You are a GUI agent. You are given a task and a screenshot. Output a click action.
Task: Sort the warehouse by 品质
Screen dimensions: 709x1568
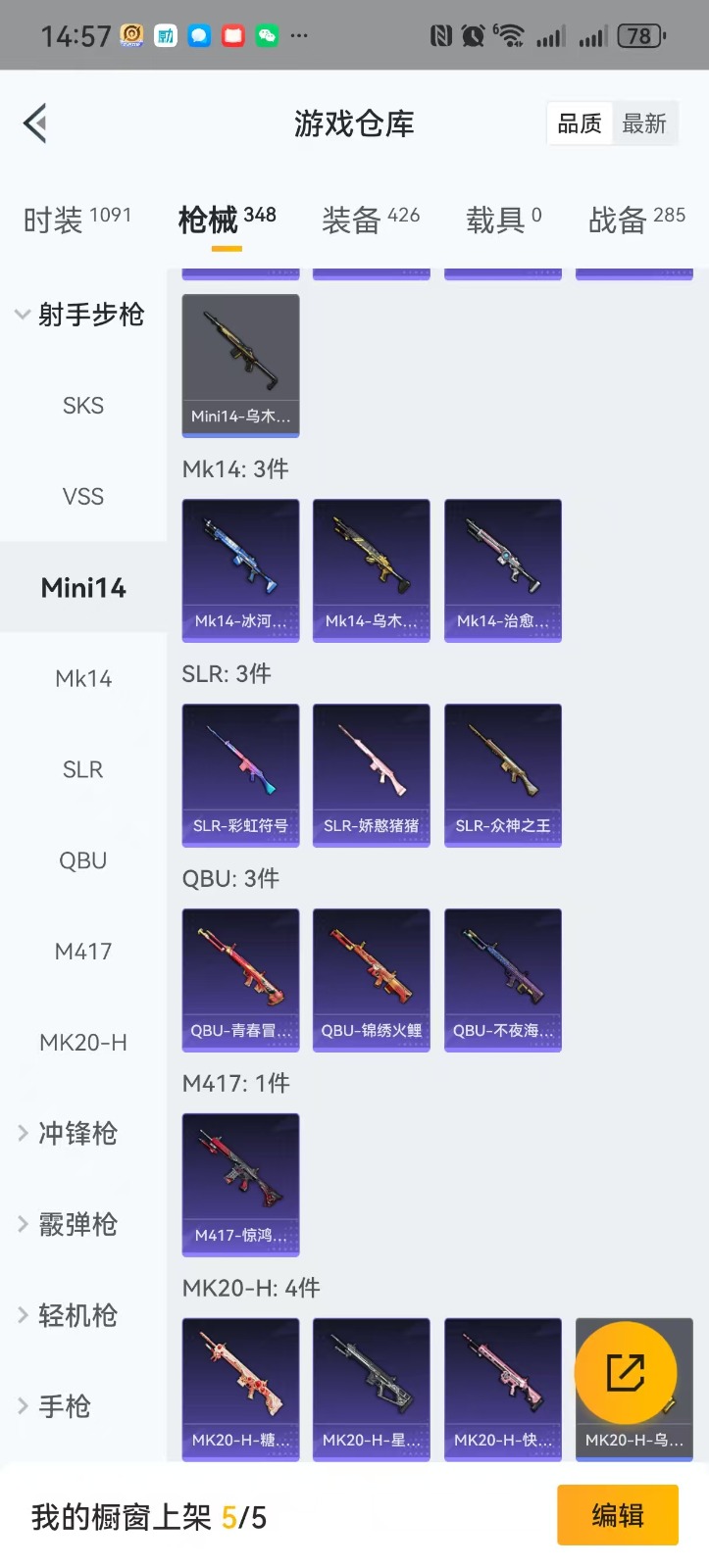(580, 124)
